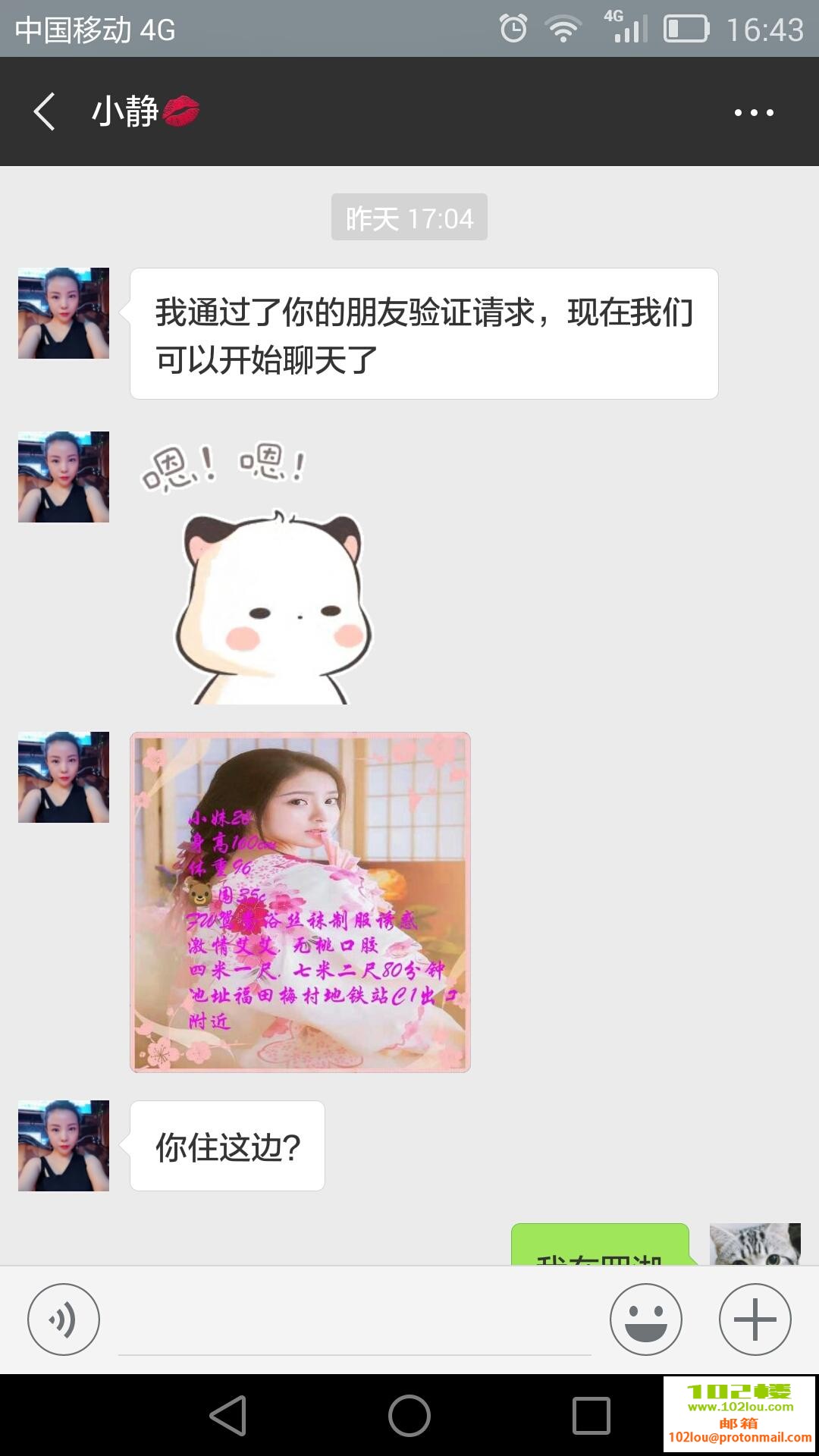Focus the message text field

tap(354, 1323)
